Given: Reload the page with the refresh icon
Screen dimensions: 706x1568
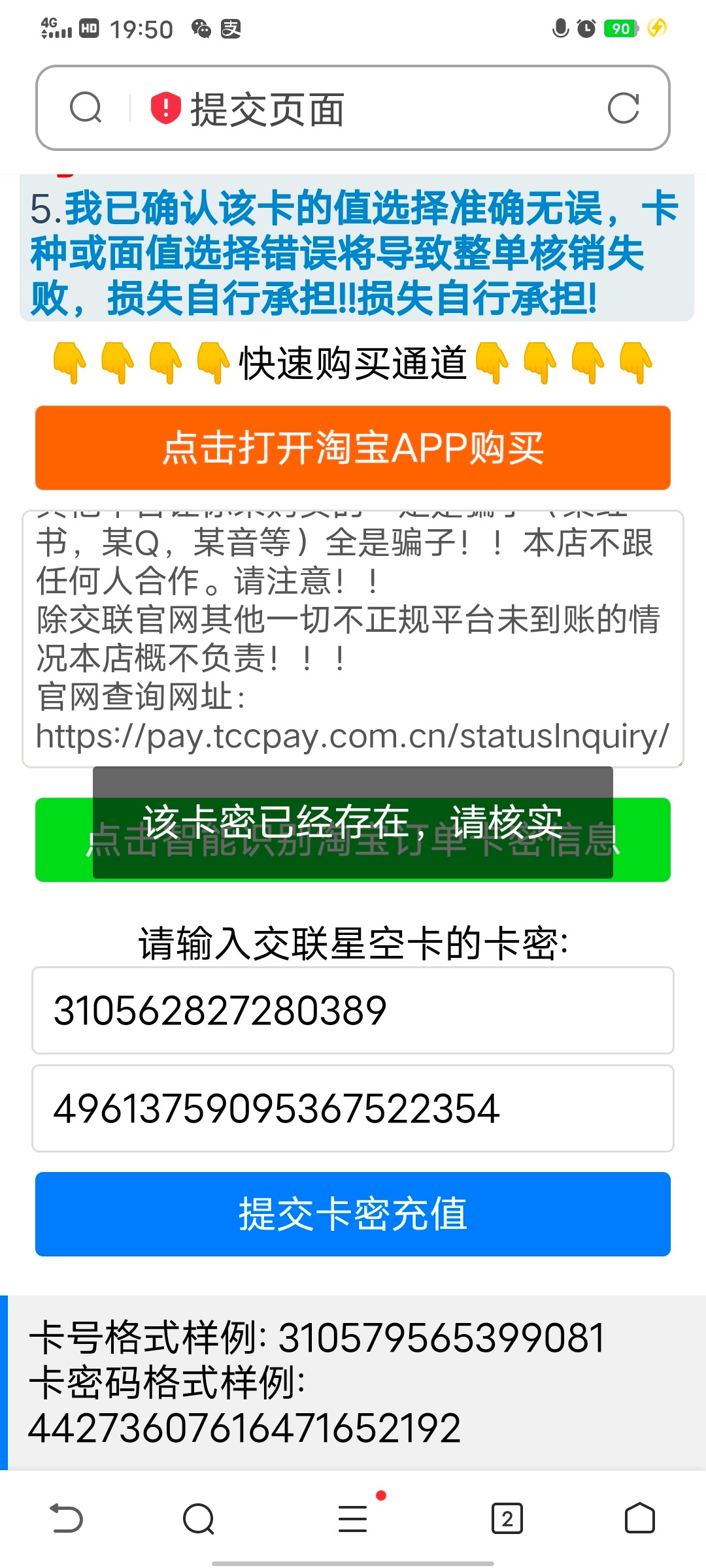Looking at the screenshot, I should [x=623, y=108].
